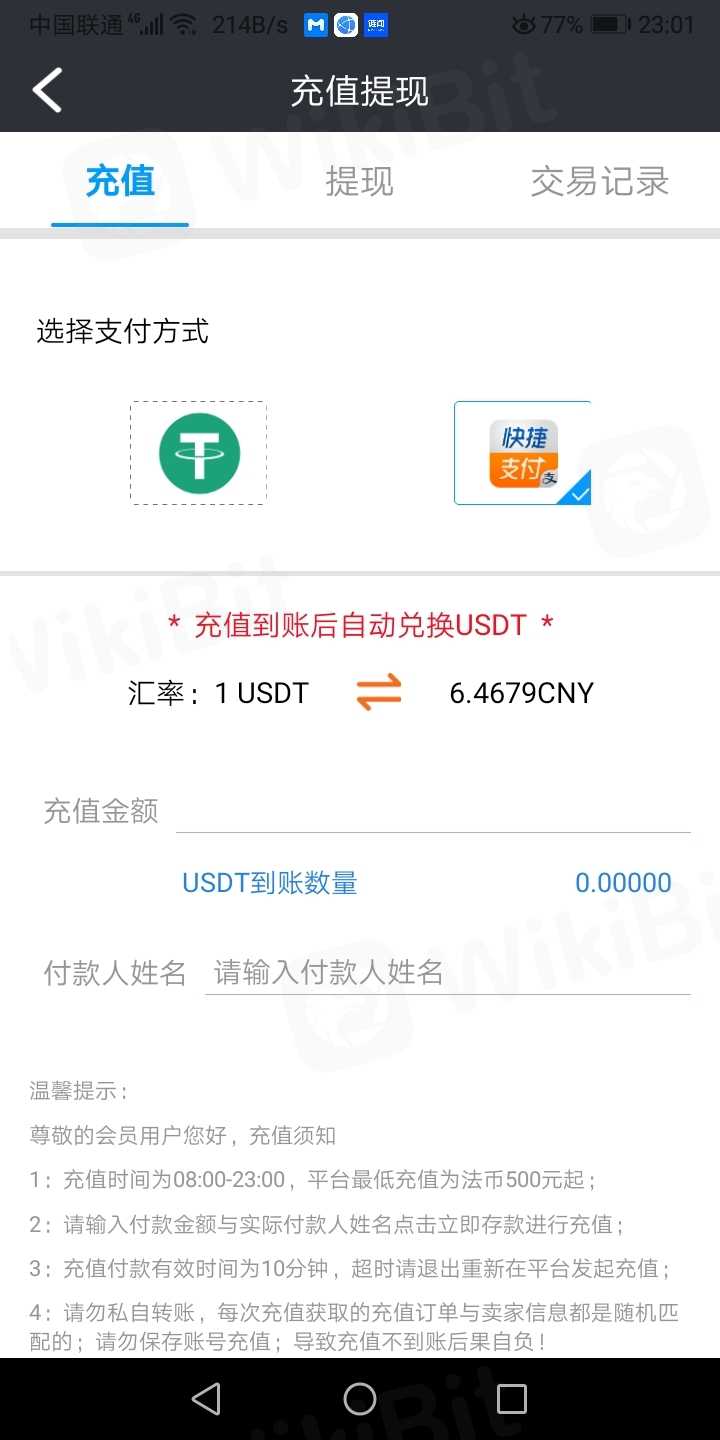Open recent apps via square button
This screenshot has height=1440, width=720.
coord(512,1398)
